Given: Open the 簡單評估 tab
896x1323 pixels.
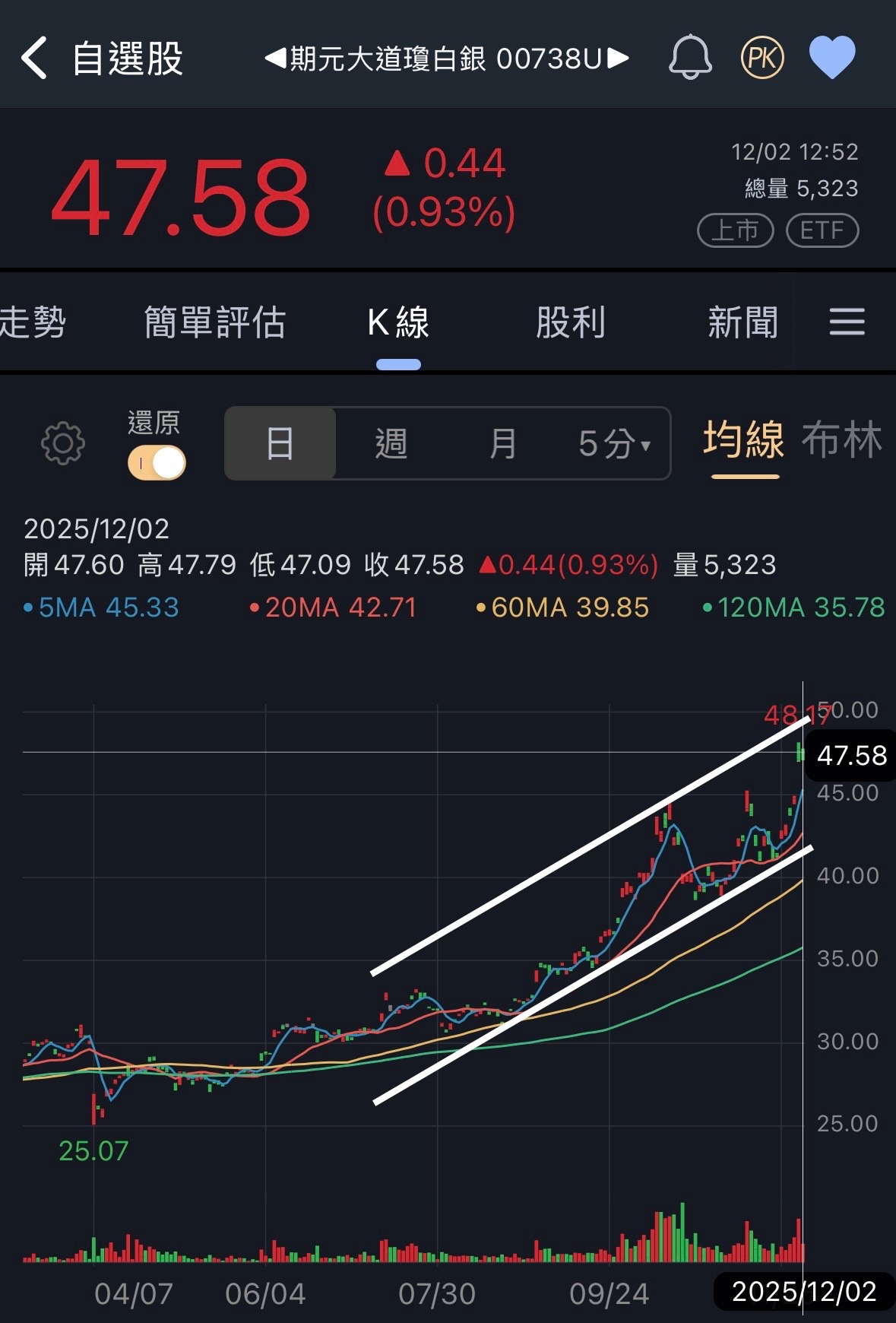Looking at the screenshot, I should (215, 322).
